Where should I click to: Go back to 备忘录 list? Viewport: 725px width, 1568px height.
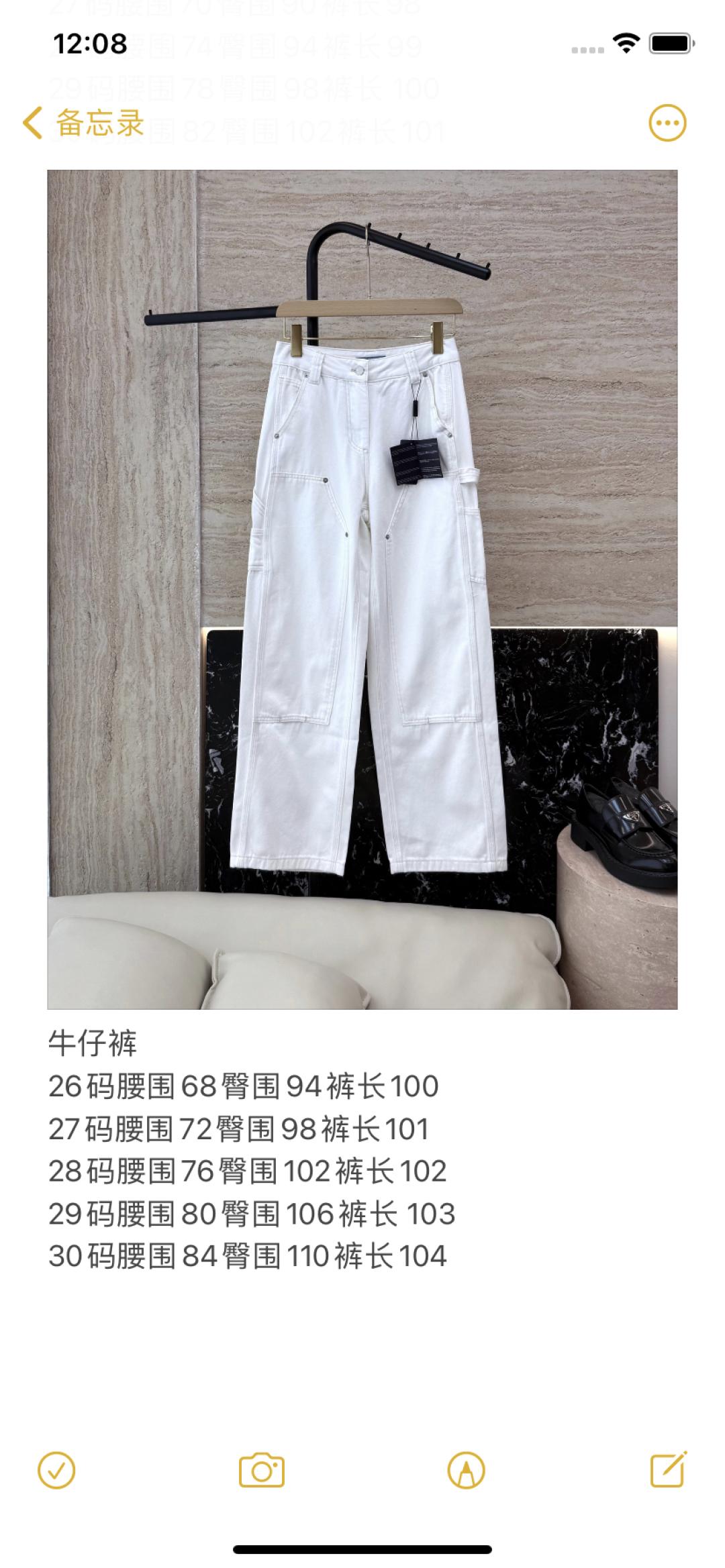(84, 123)
